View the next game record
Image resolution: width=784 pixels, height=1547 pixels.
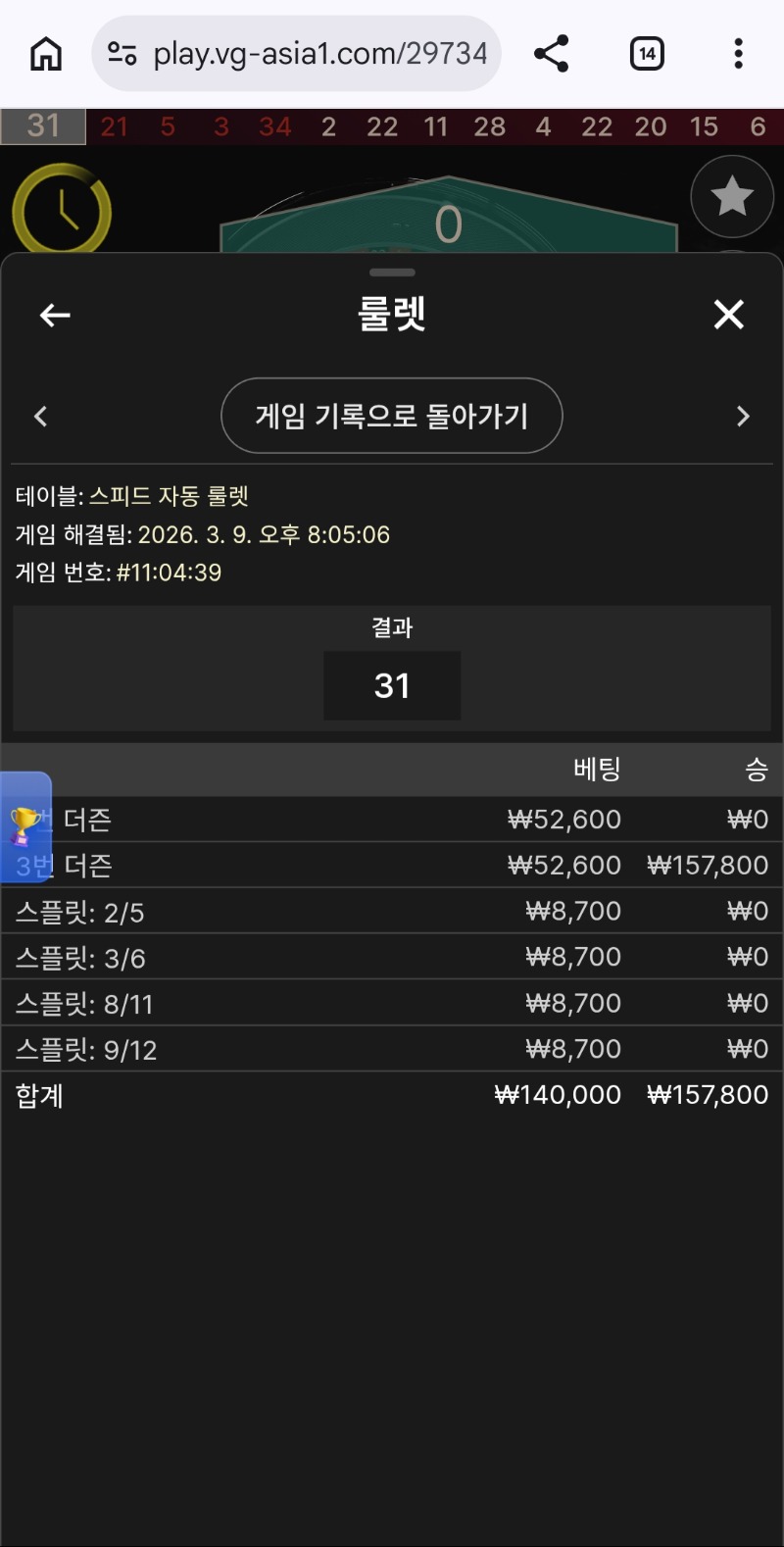[743, 417]
